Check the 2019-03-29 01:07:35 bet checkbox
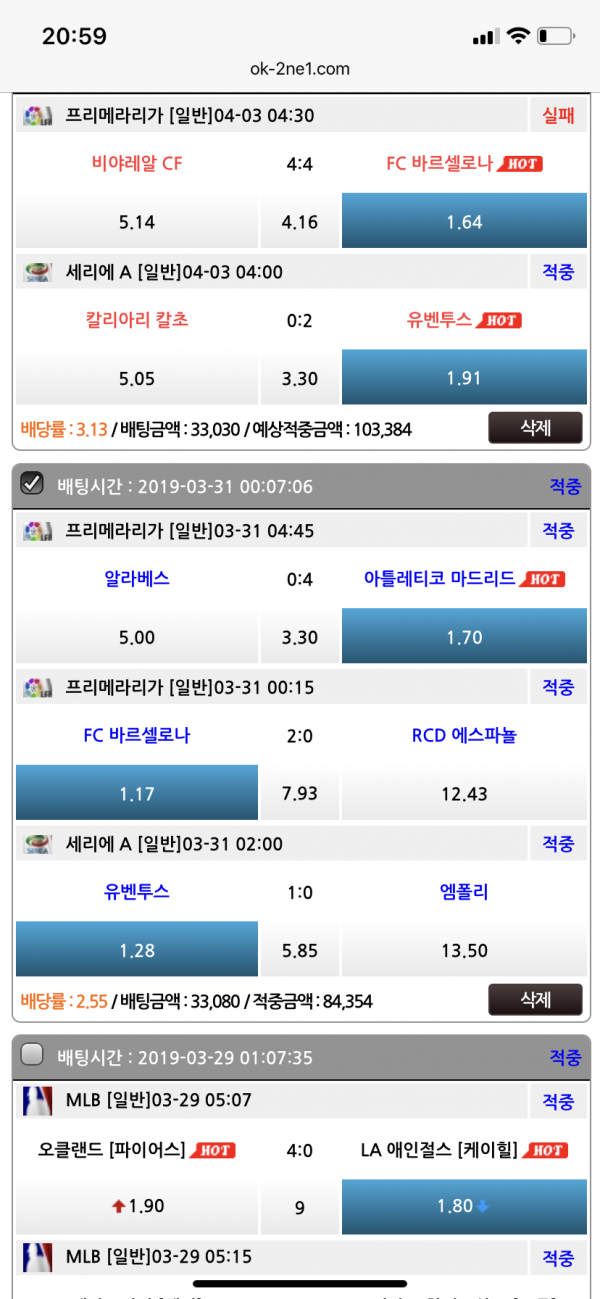Screen dimensions: 600x1299 (32, 1055)
